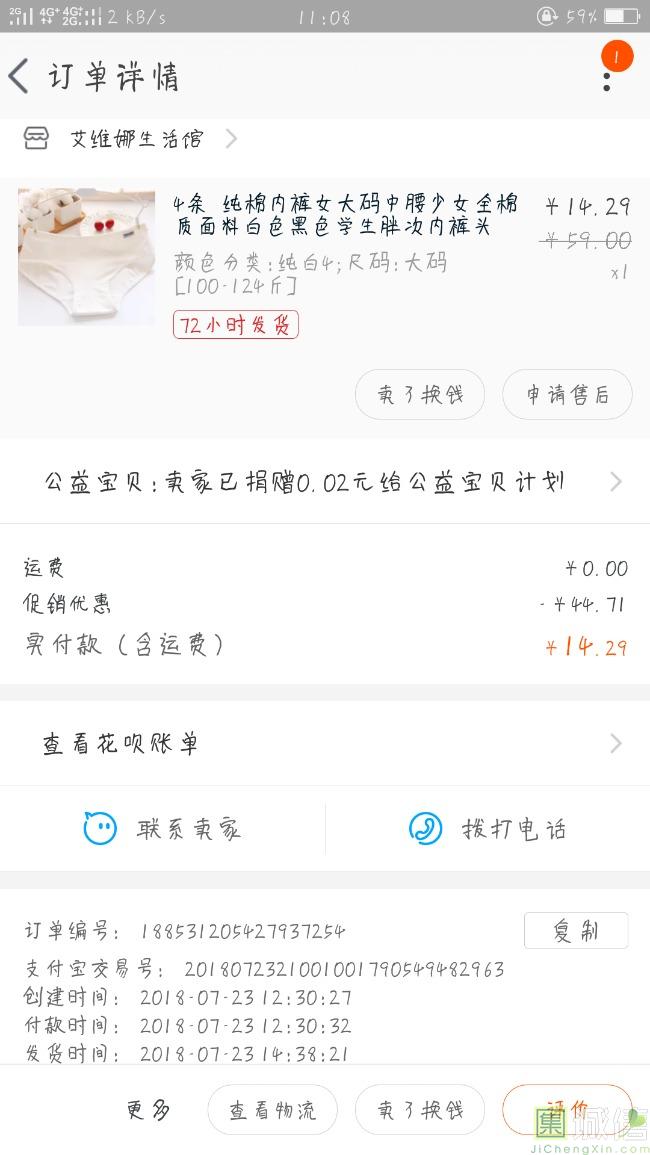Viewport: 650px width, 1155px height.
Task: Open the product thumbnail image
Action: [86, 257]
